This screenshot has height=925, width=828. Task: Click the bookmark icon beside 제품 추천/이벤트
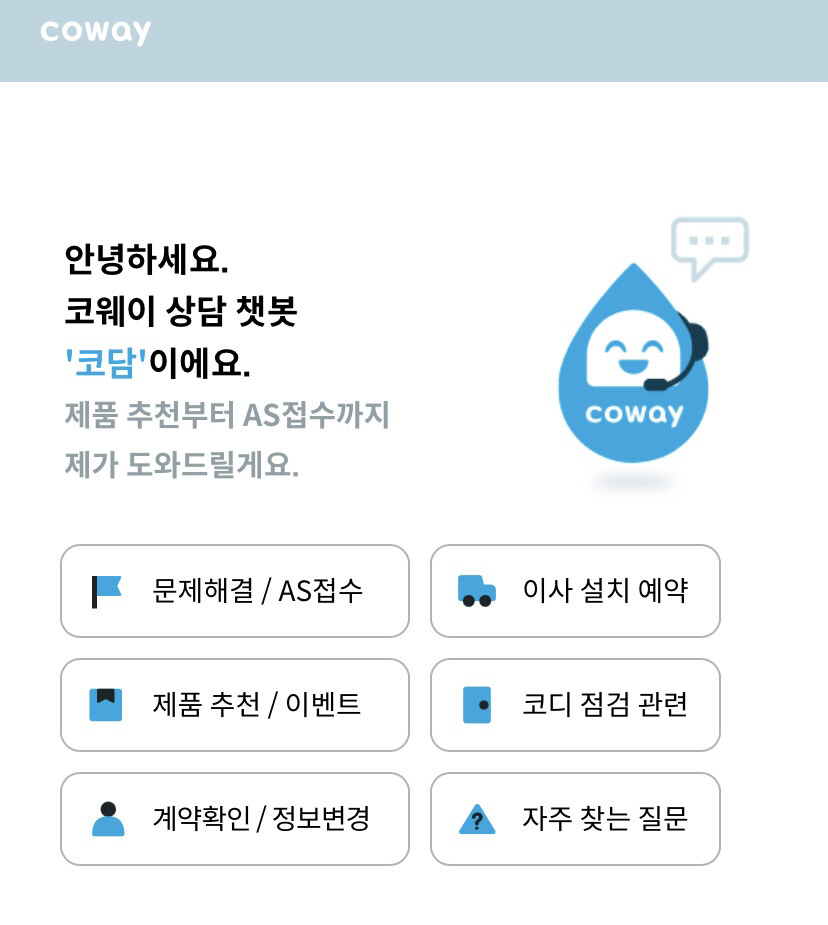tap(106, 705)
